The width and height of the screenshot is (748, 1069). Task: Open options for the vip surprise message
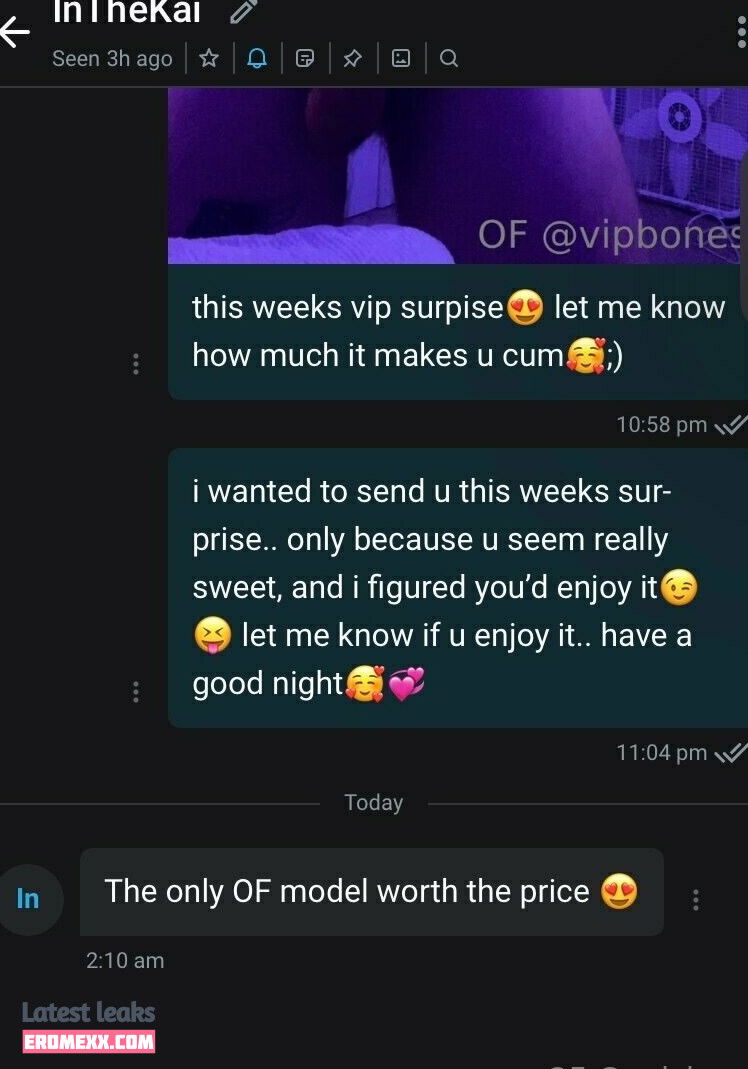click(136, 364)
